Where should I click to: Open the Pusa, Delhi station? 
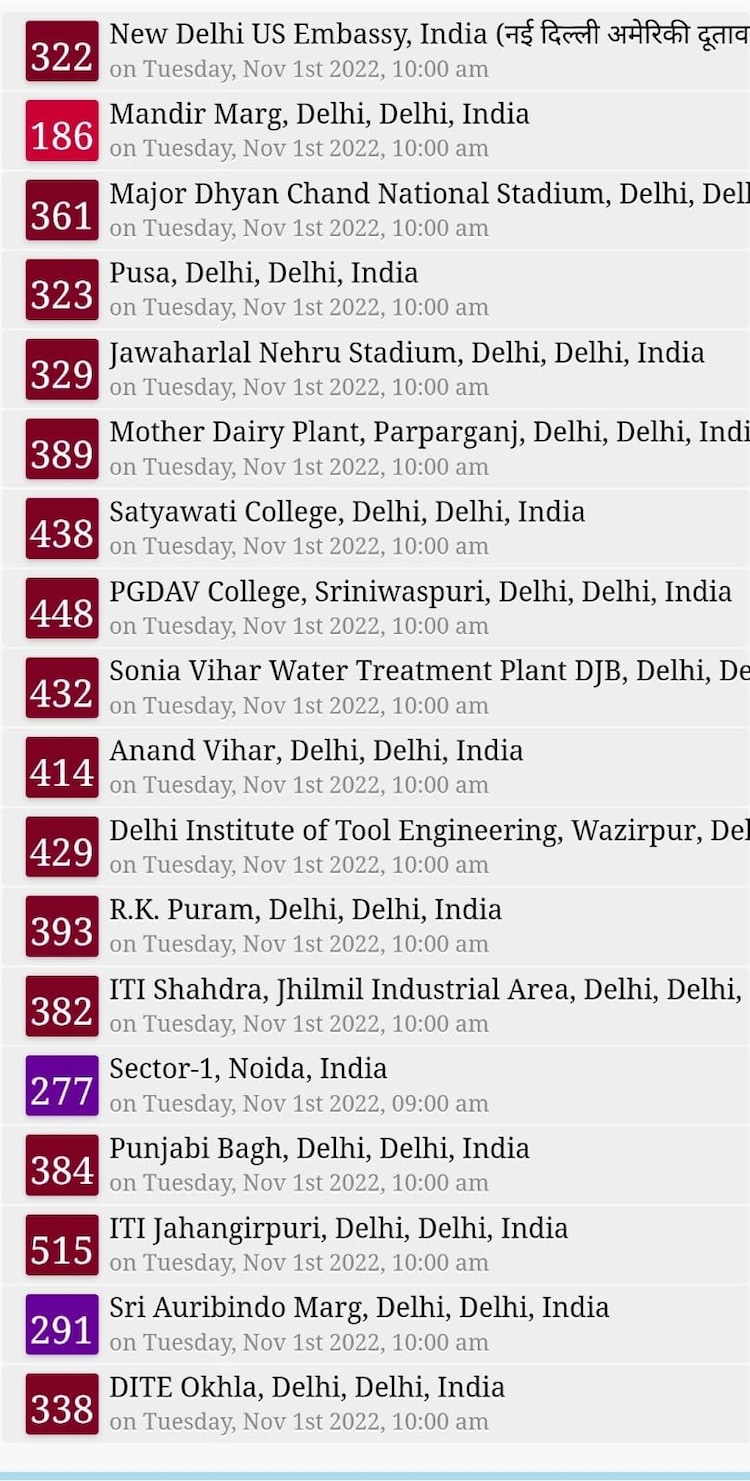[x=264, y=273]
